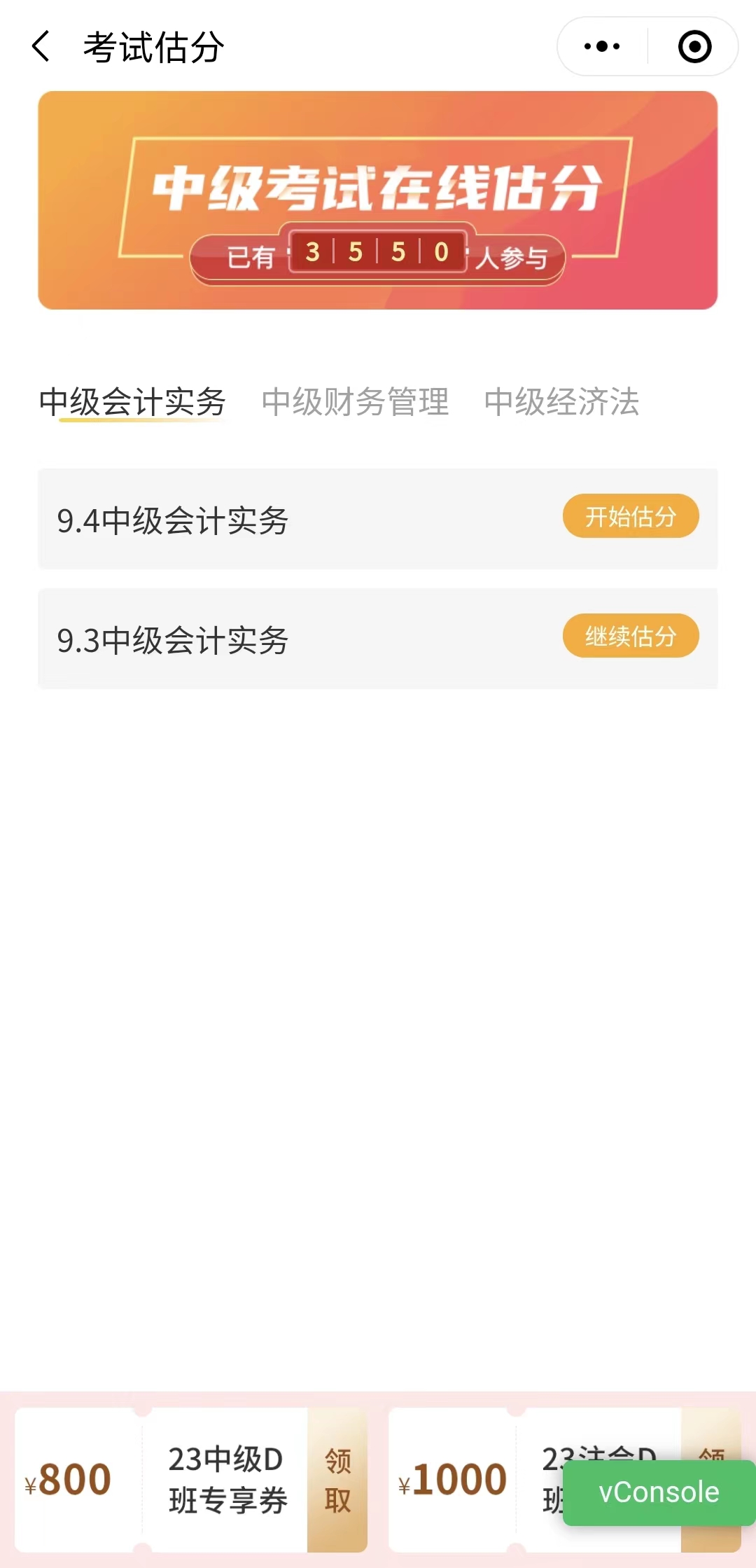Open the mini program more options menu

[602, 47]
